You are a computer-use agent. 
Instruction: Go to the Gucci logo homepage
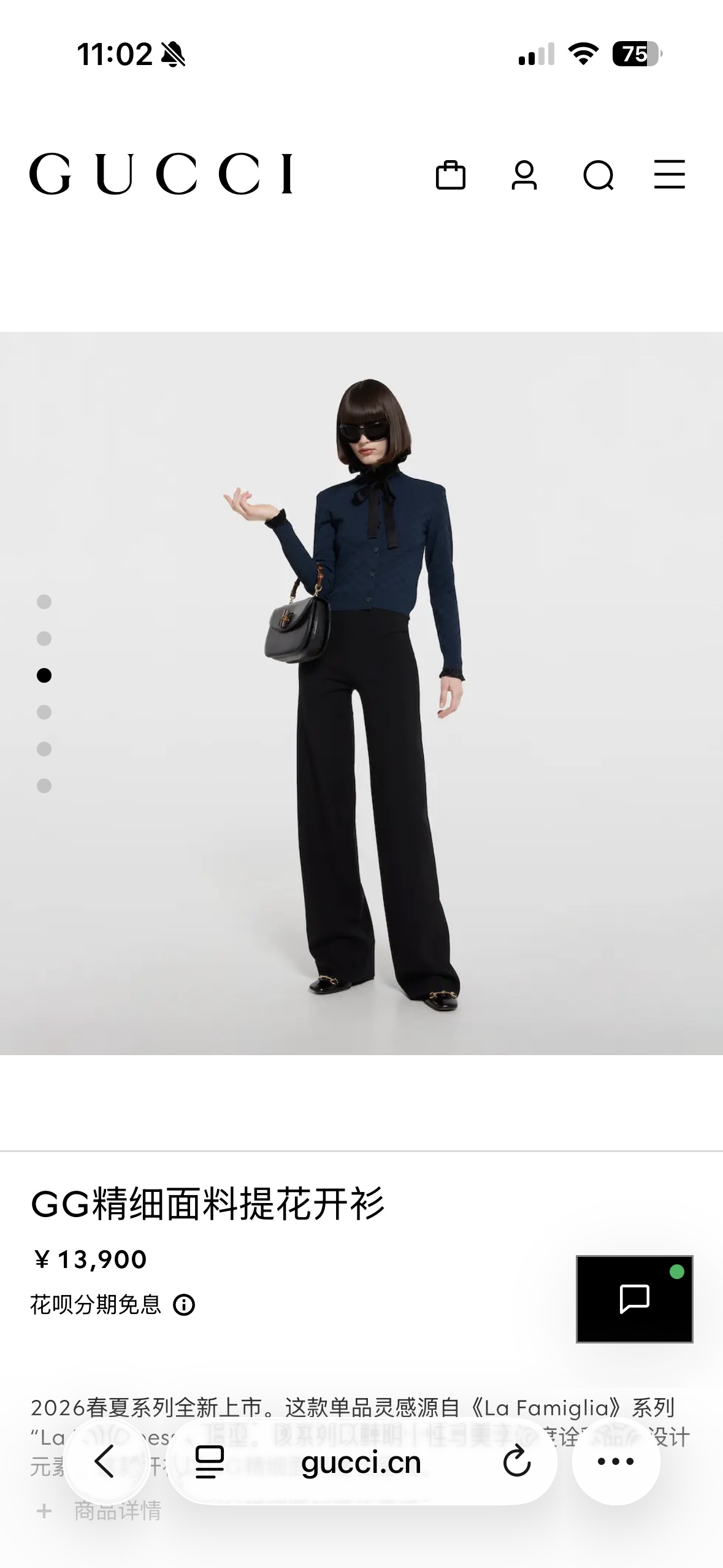pyautogui.click(x=161, y=174)
